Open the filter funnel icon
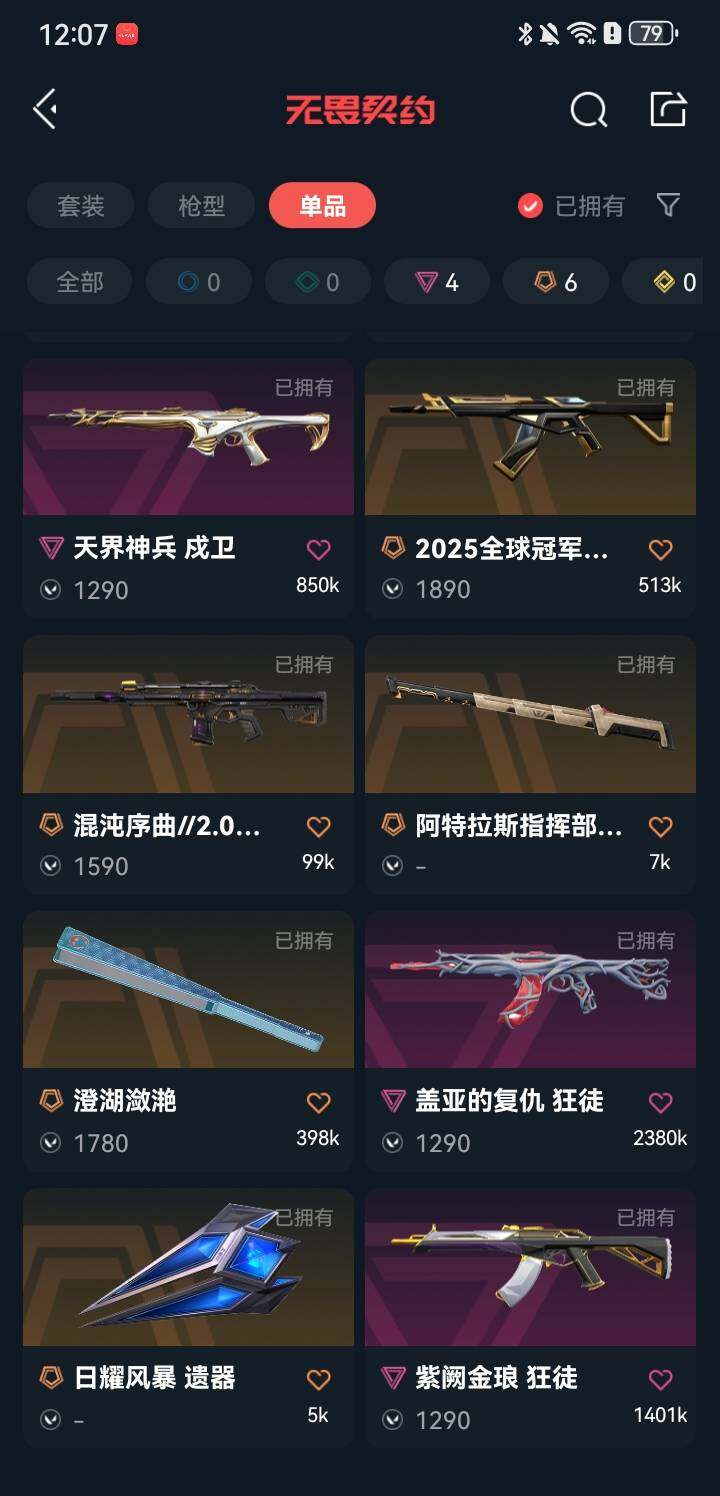This screenshot has height=1496, width=720. [x=668, y=206]
